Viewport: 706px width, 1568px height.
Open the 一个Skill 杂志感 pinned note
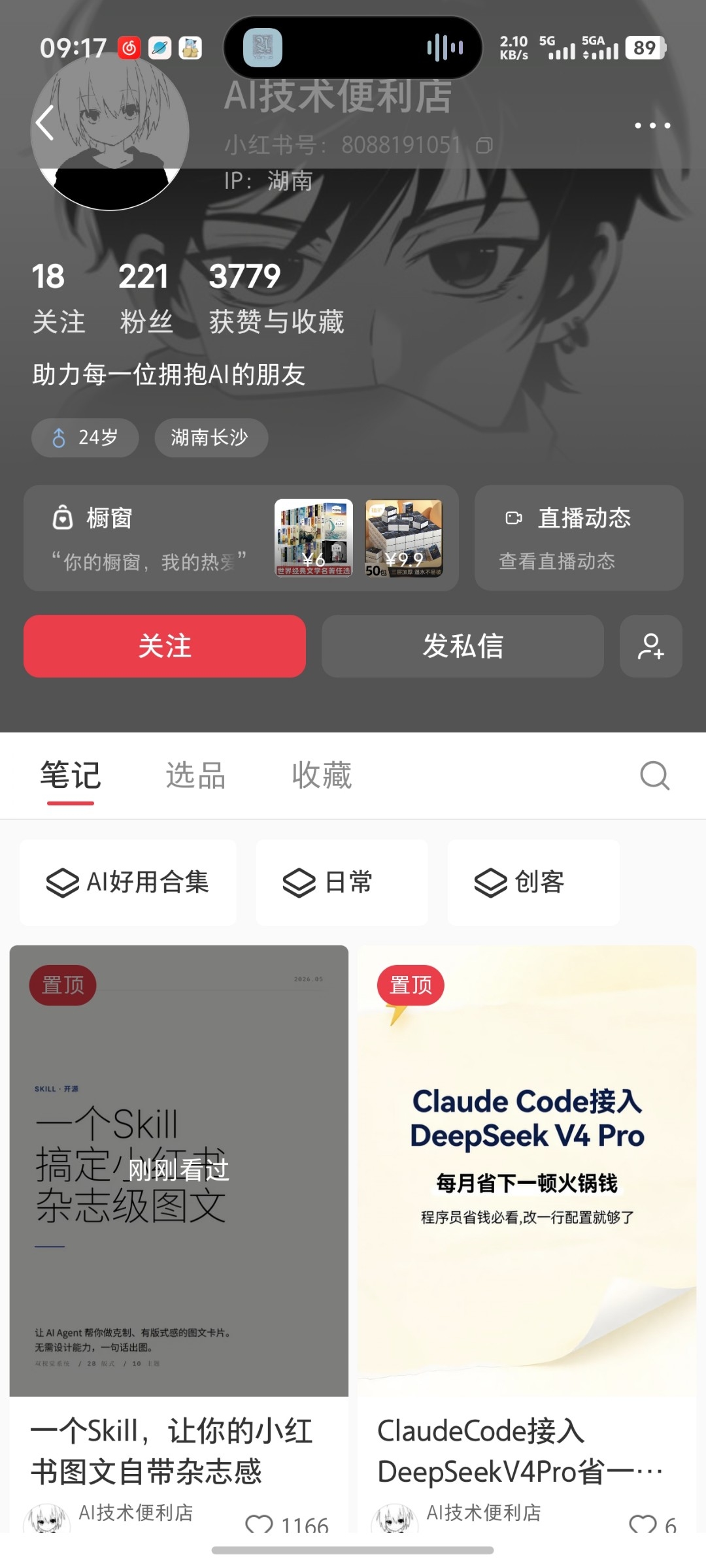point(178,1171)
